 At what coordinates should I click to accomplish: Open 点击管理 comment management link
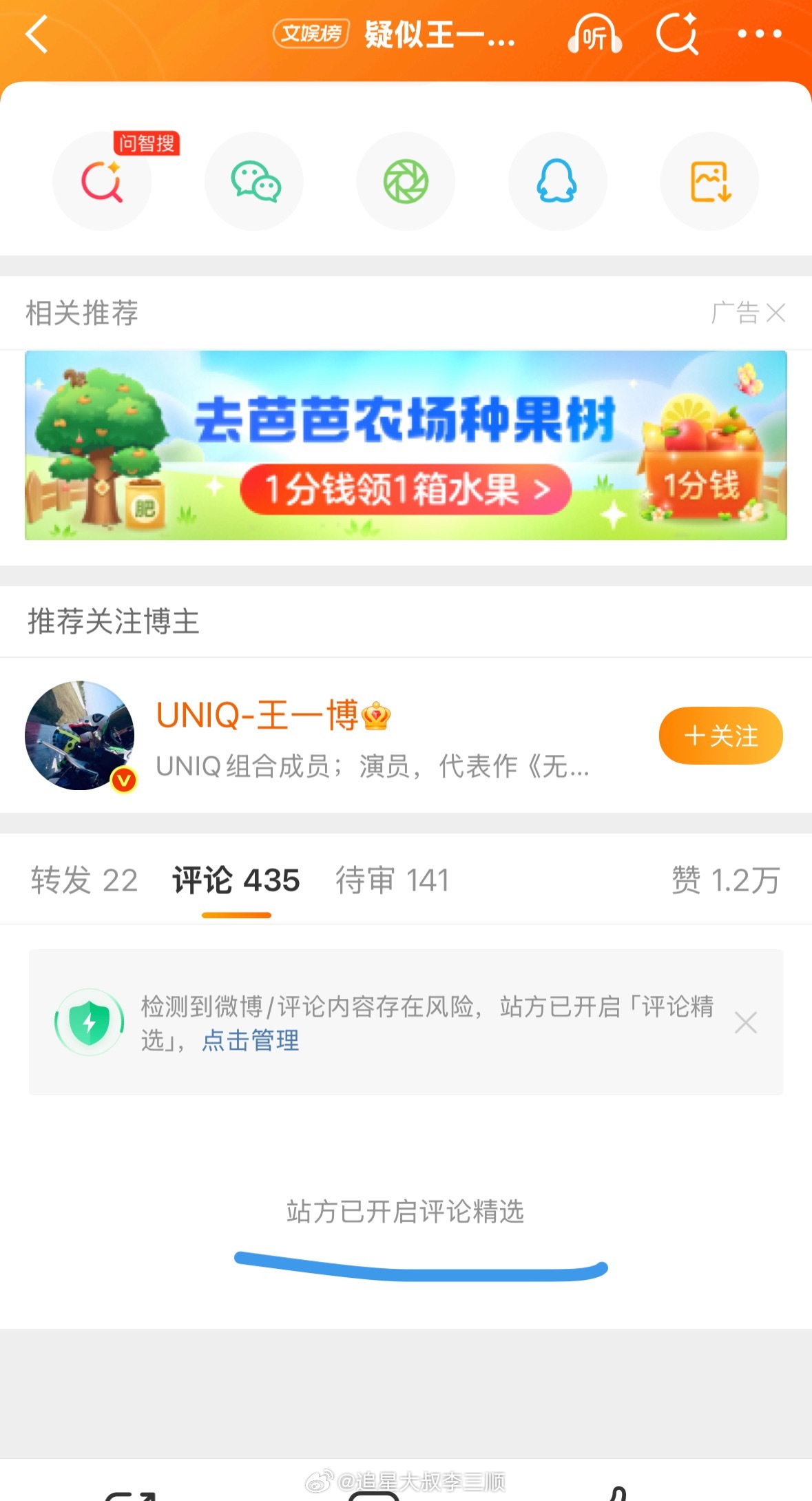tap(249, 1042)
